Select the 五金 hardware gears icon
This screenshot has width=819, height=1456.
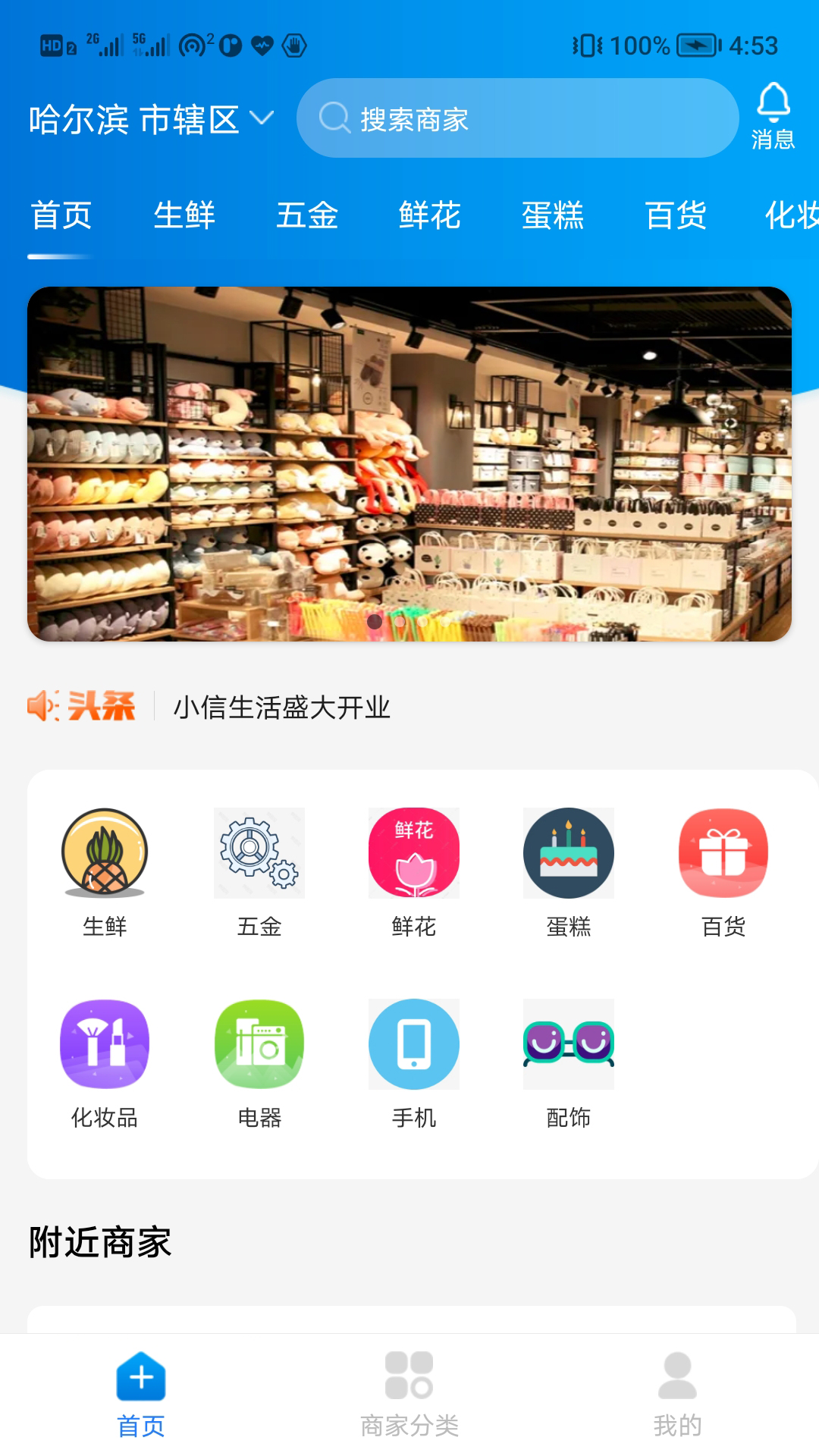click(259, 852)
